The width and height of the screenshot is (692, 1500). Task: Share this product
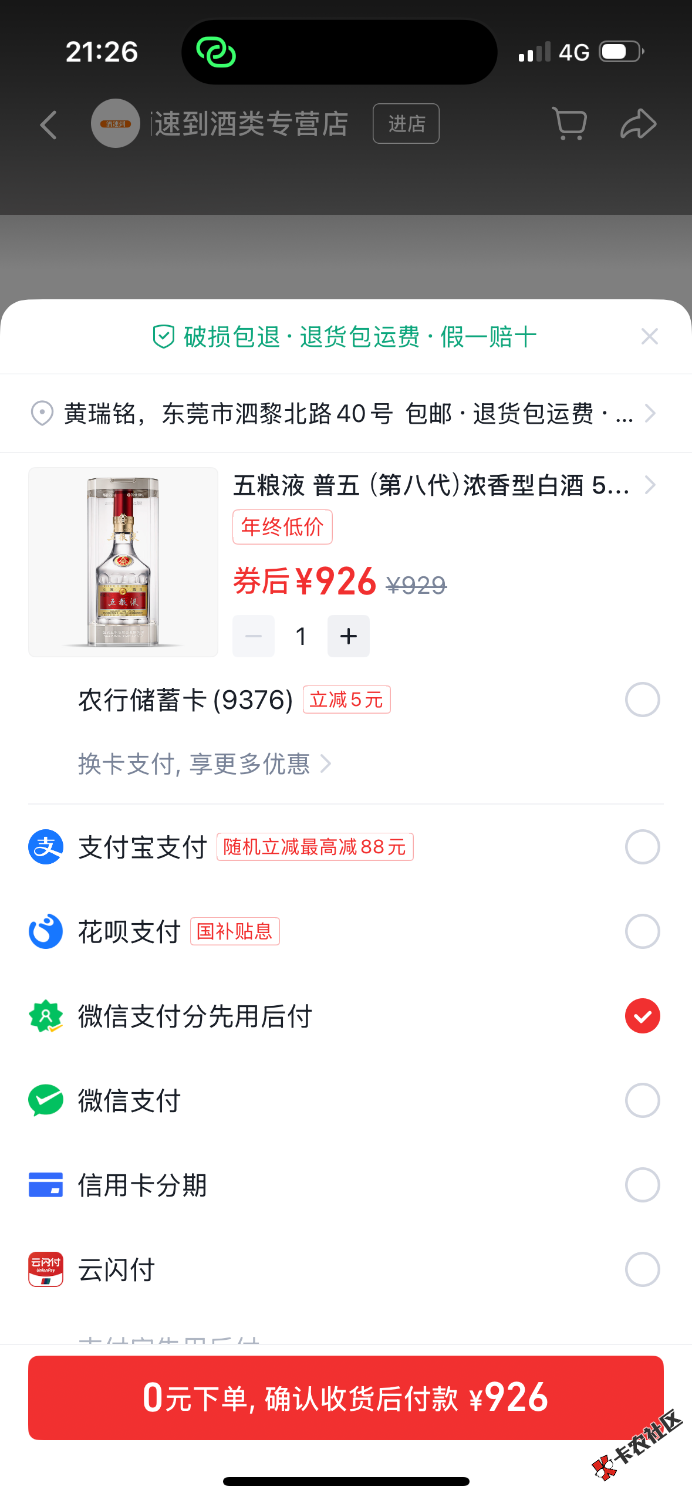(638, 124)
